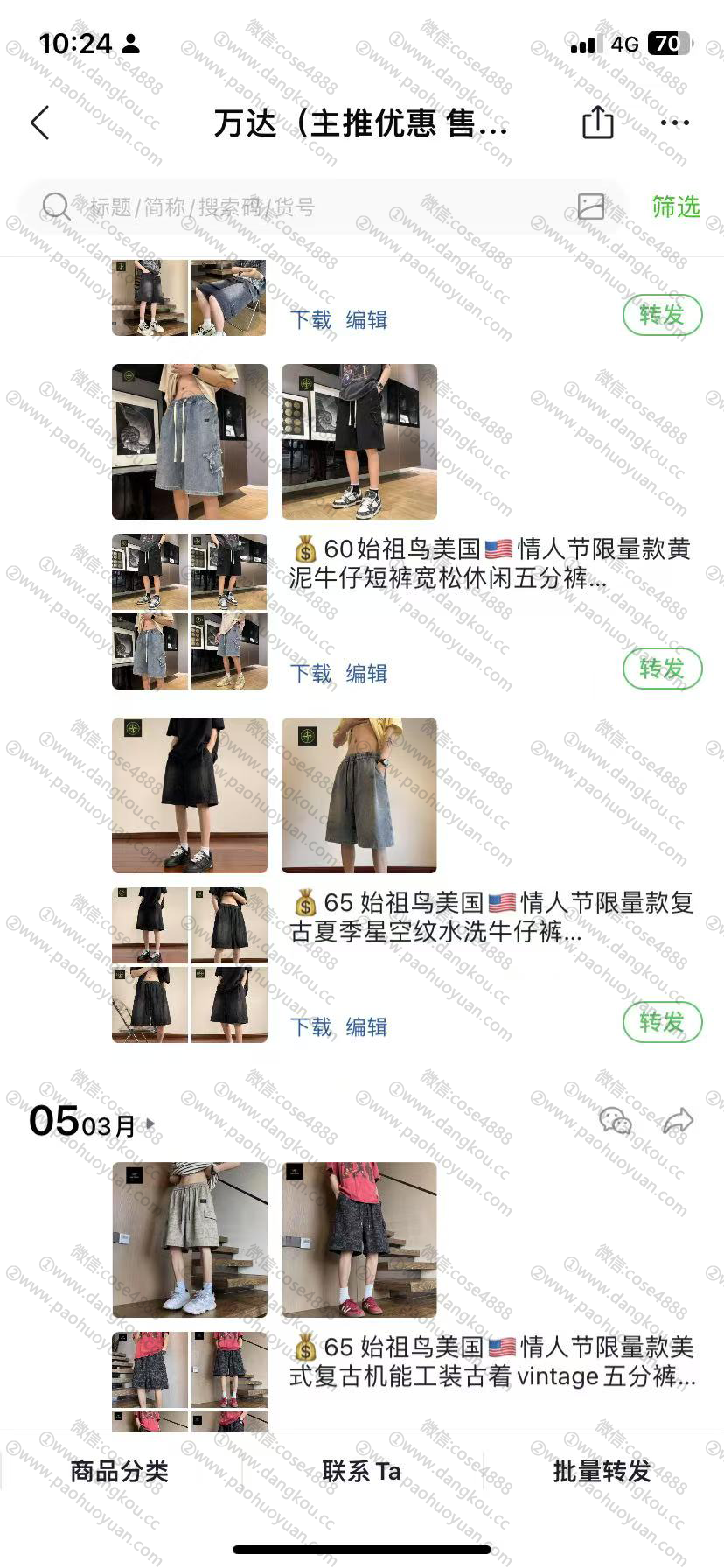Open image search icon in search bar
724x1568 pixels.
coord(591,206)
